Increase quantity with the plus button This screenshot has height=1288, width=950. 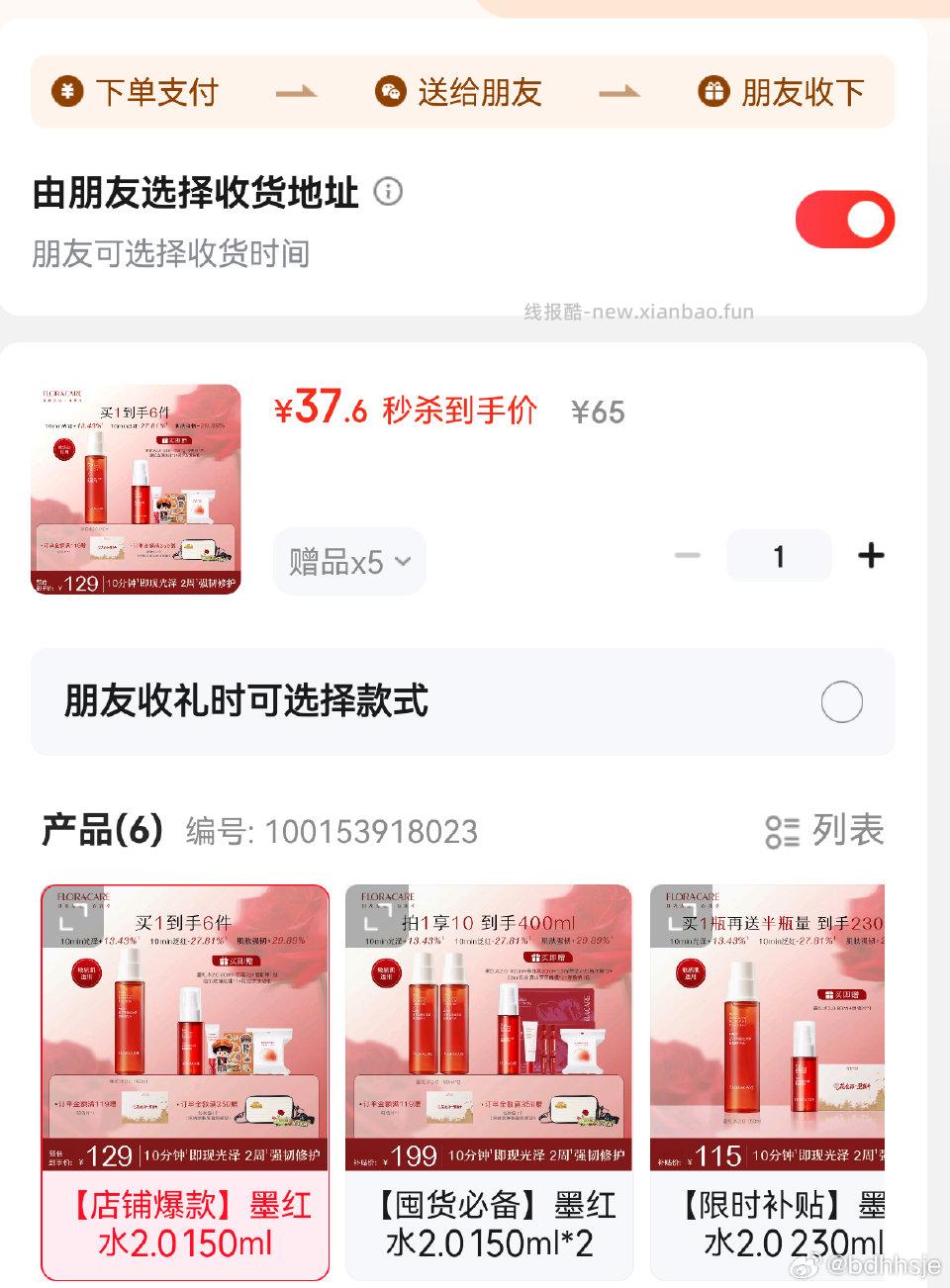(x=871, y=556)
